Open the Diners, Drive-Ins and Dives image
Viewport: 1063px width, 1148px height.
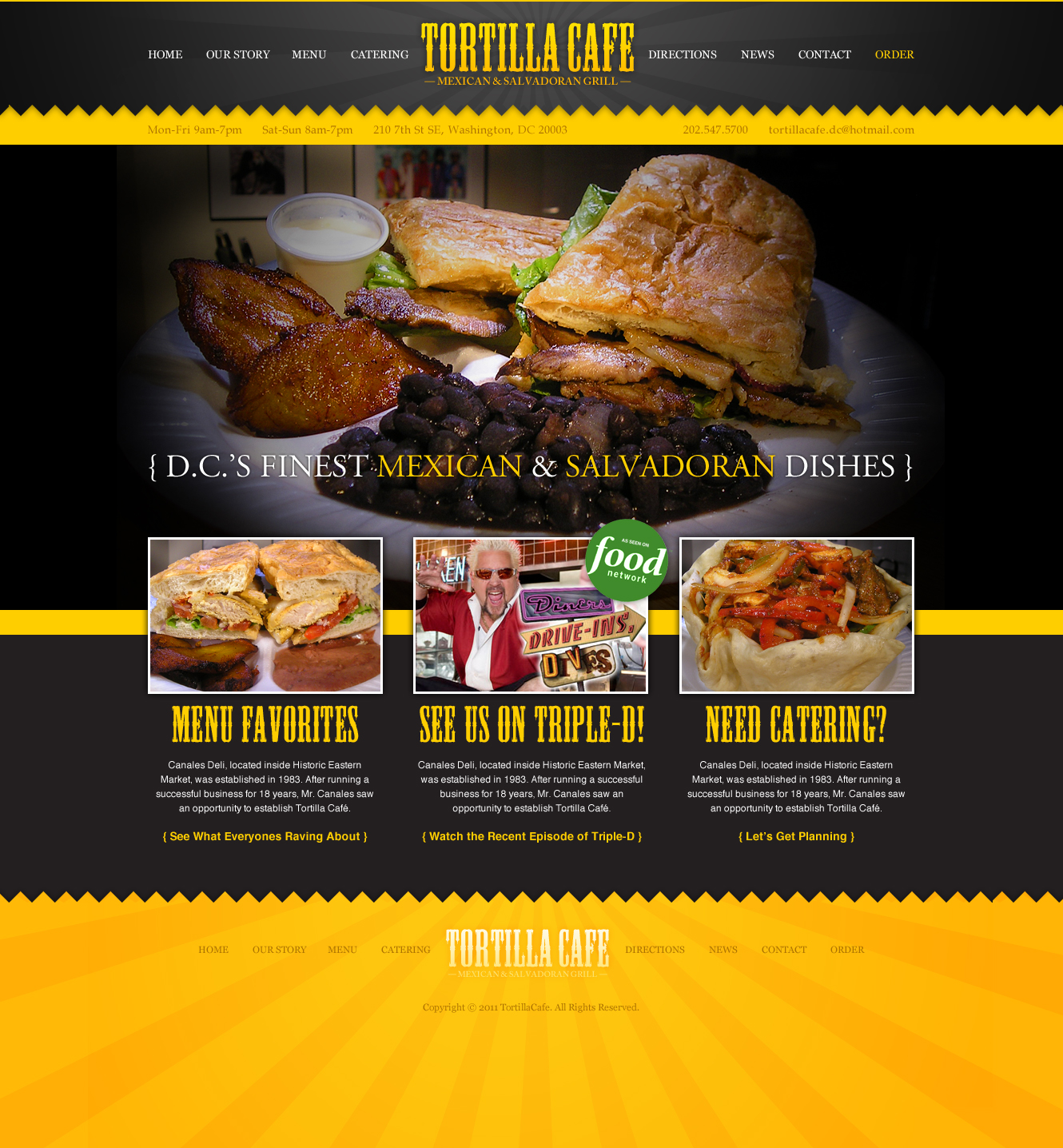point(531,616)
